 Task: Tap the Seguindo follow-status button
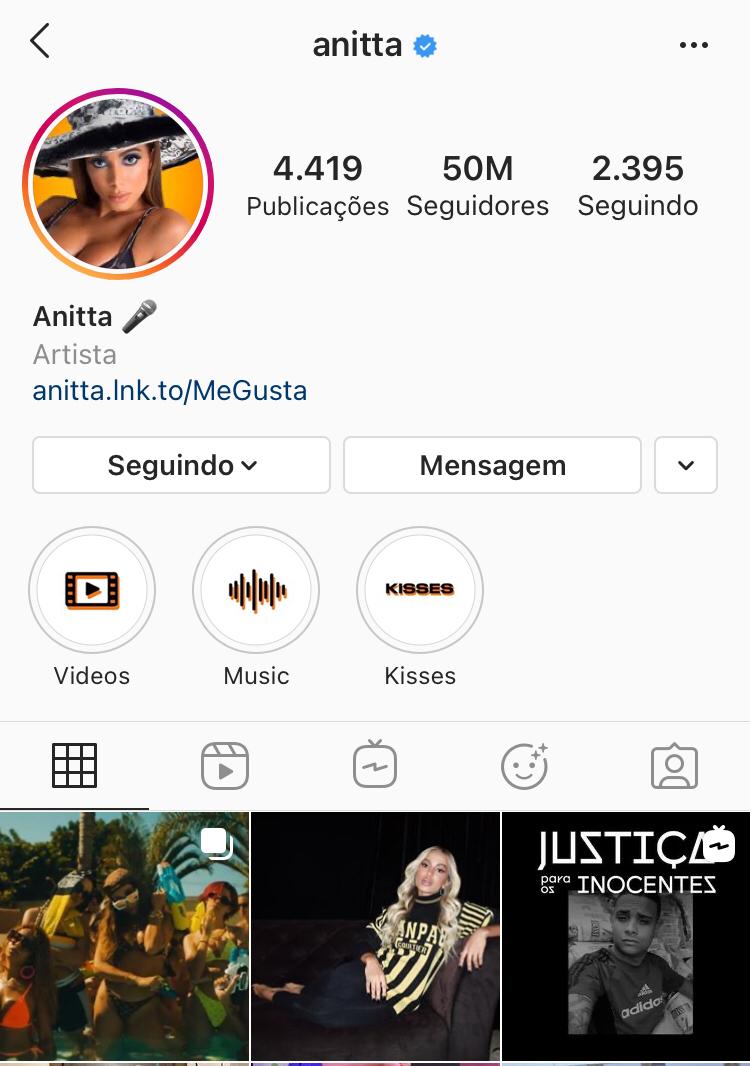click(x=181, y=465)
